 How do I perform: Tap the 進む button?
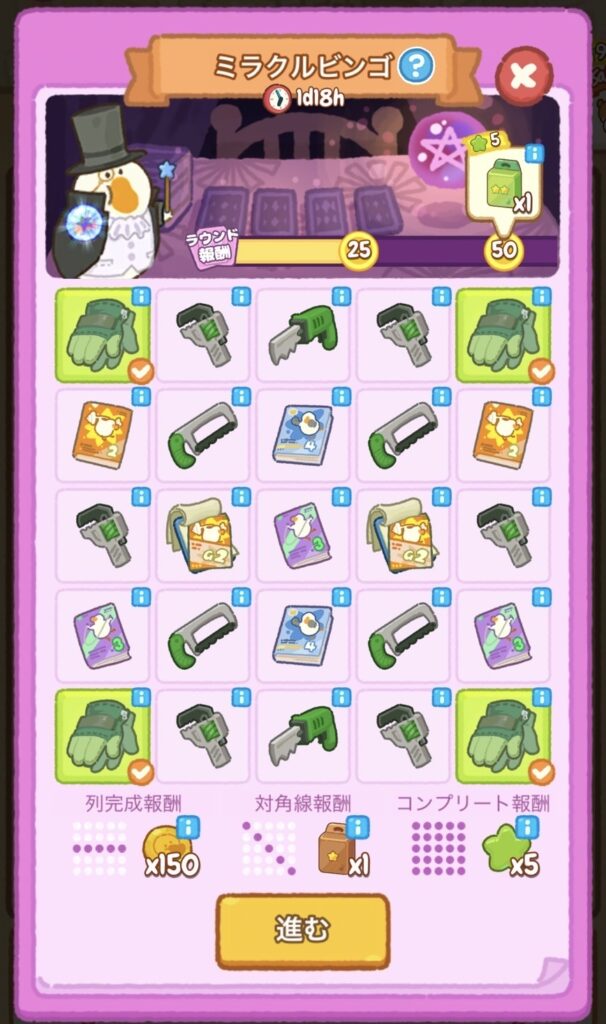(302, 930)
